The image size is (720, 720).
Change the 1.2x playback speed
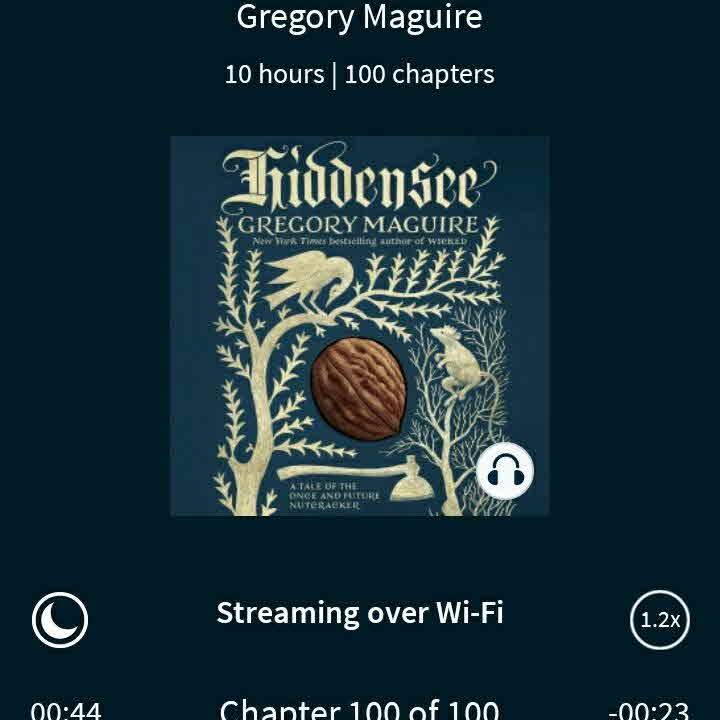(x=660, y=620)
